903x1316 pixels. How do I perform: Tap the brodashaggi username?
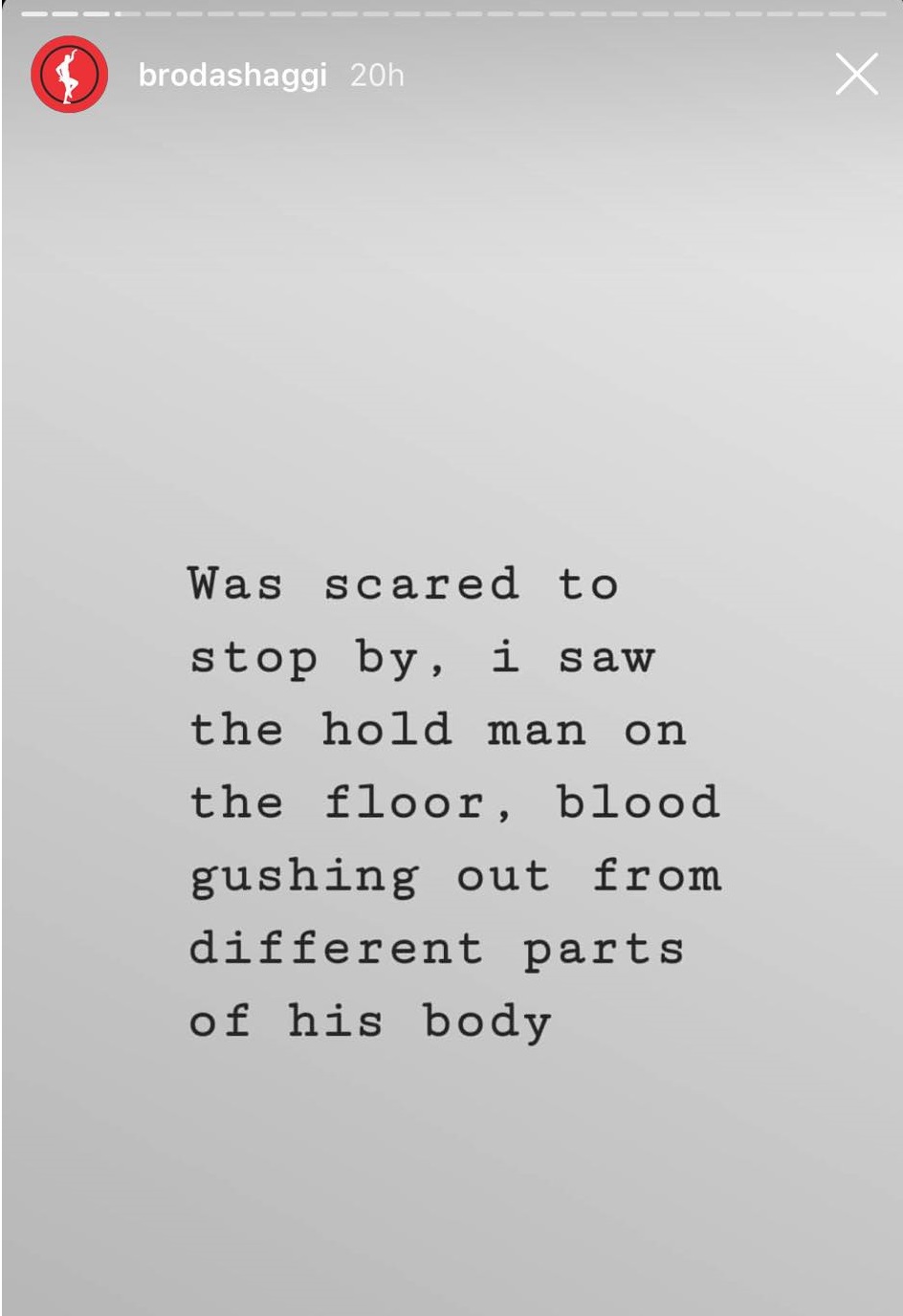[x=232, y=75]
